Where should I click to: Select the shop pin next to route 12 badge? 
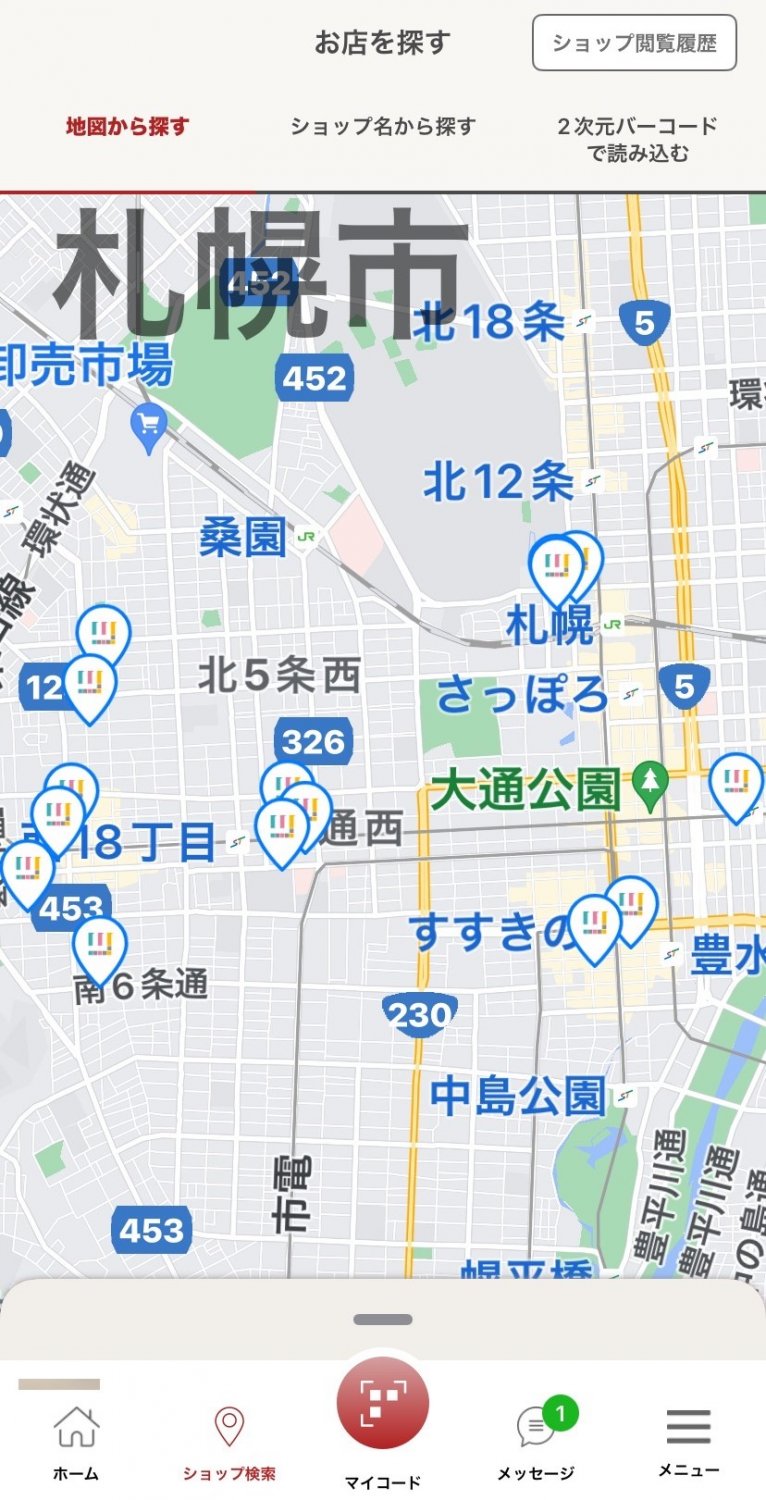pos(90,683)
